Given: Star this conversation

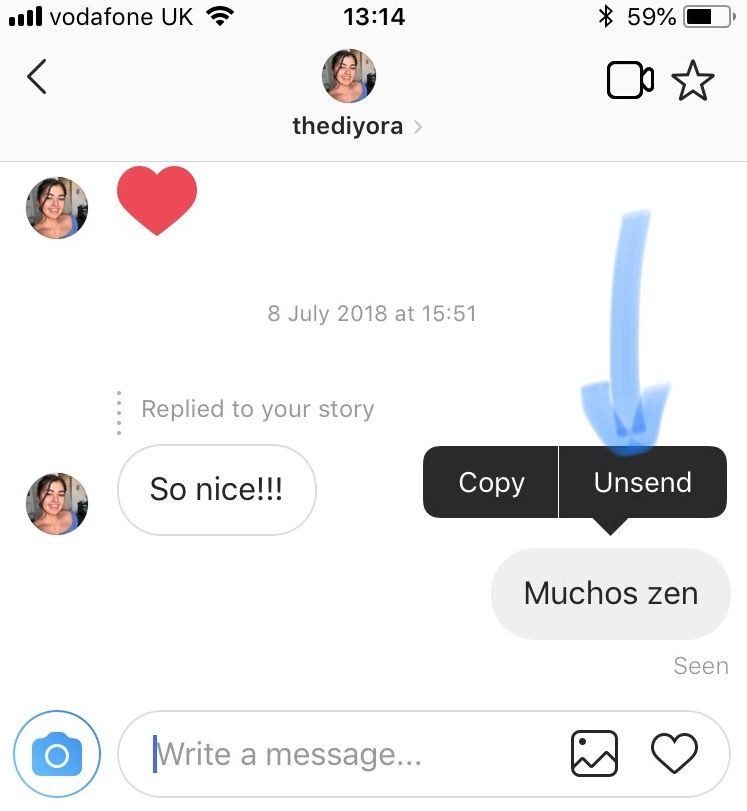Looking at the screenshot, I should pyautogui.click(x=693, y=81).
